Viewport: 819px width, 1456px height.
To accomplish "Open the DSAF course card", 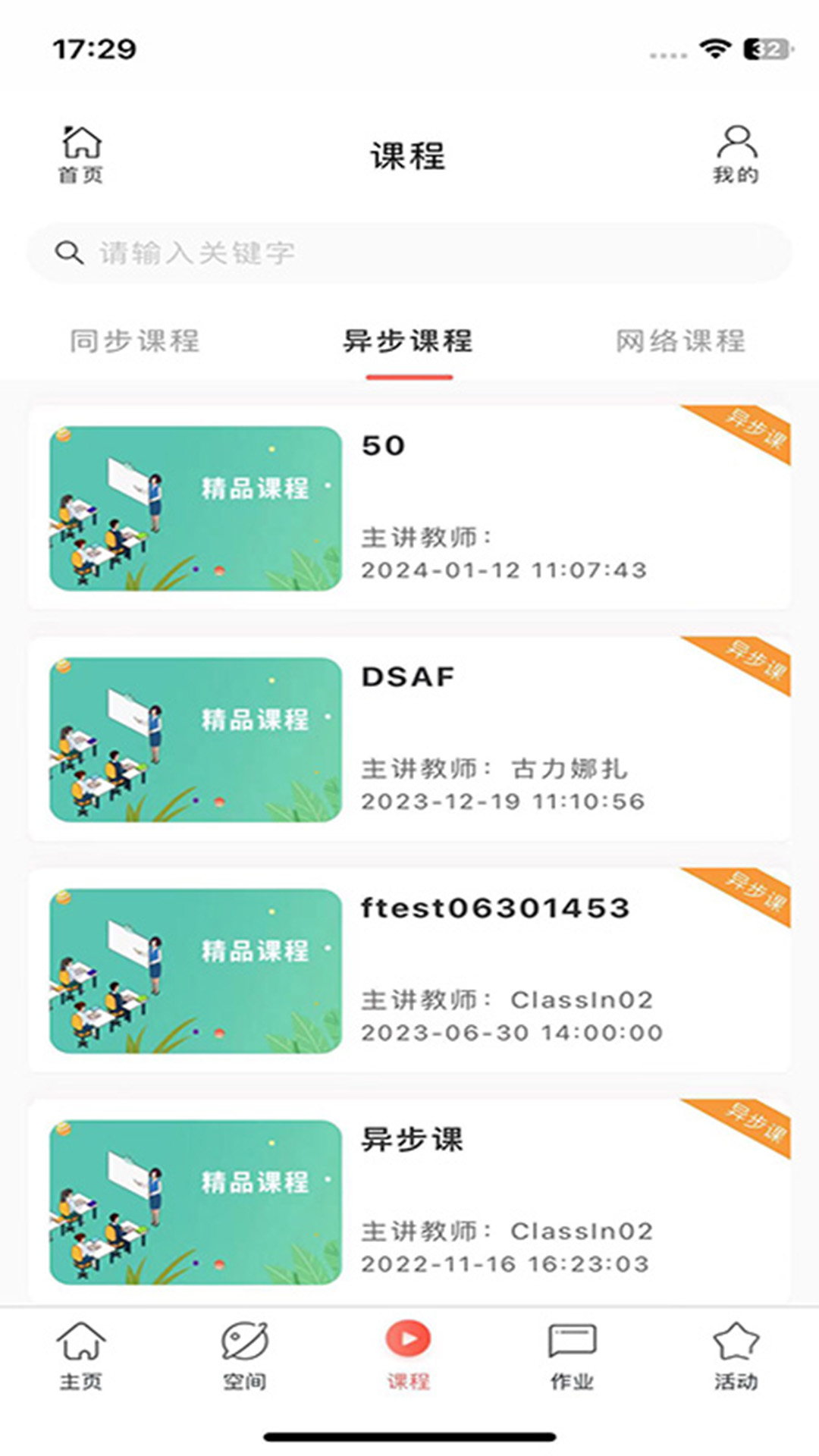I will pos(409,739).
